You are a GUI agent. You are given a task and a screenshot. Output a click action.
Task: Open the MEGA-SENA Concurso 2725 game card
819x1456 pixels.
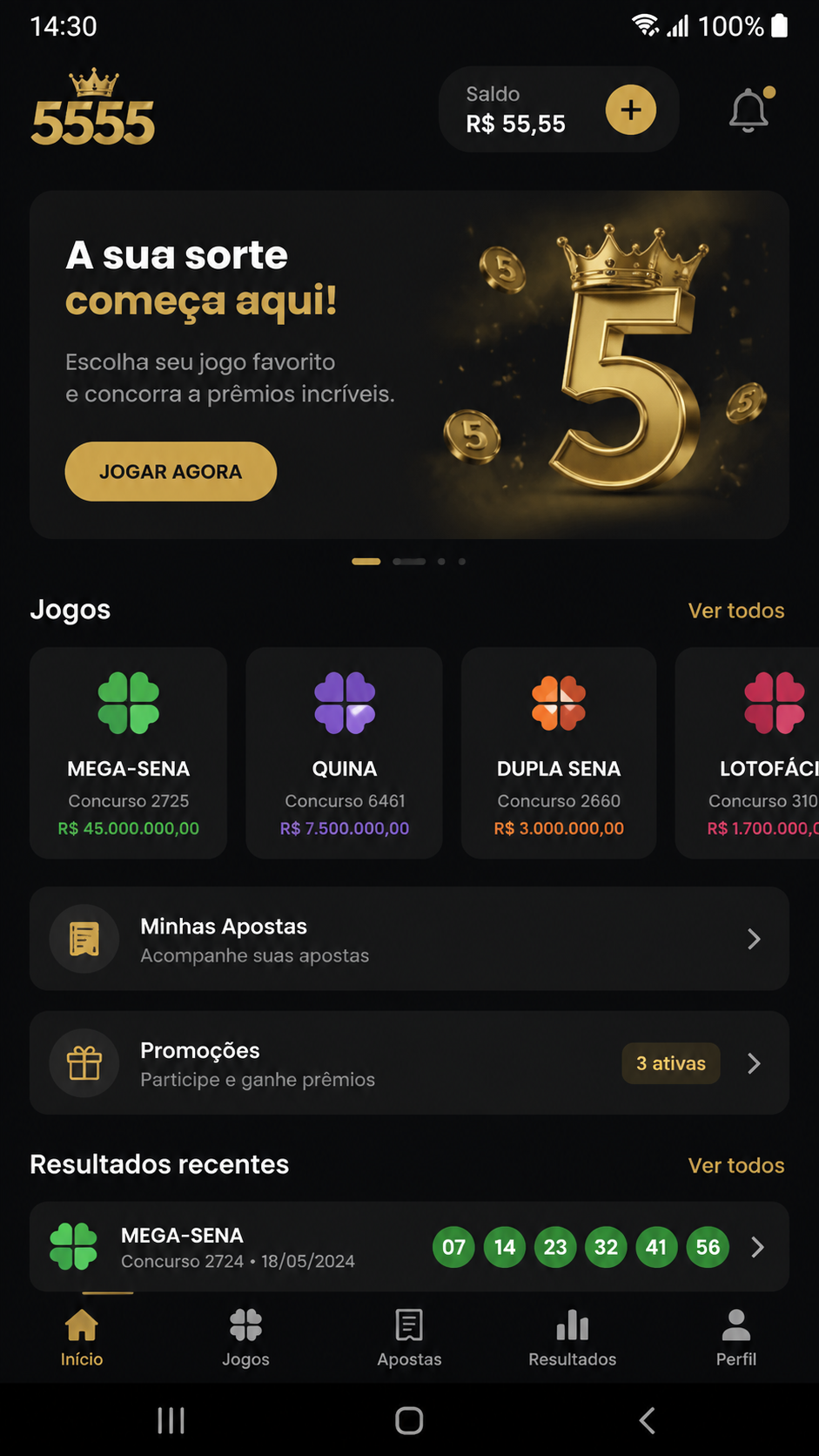(129, 752)
